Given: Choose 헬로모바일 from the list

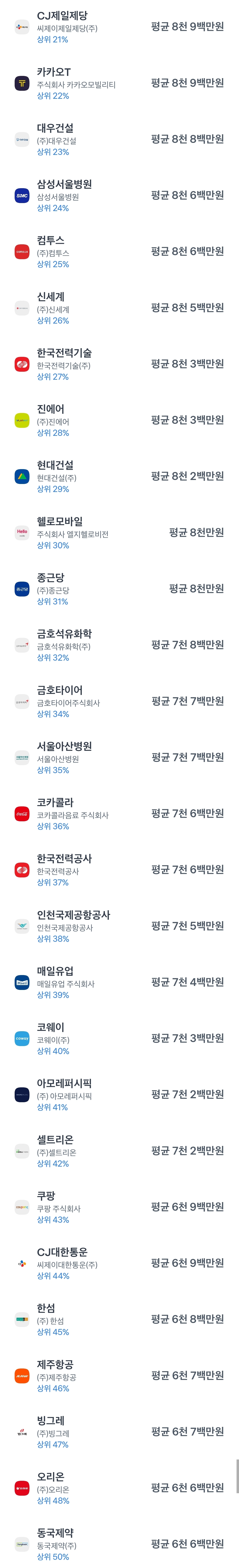Looking at the screenshot, I should click(119, 533).
